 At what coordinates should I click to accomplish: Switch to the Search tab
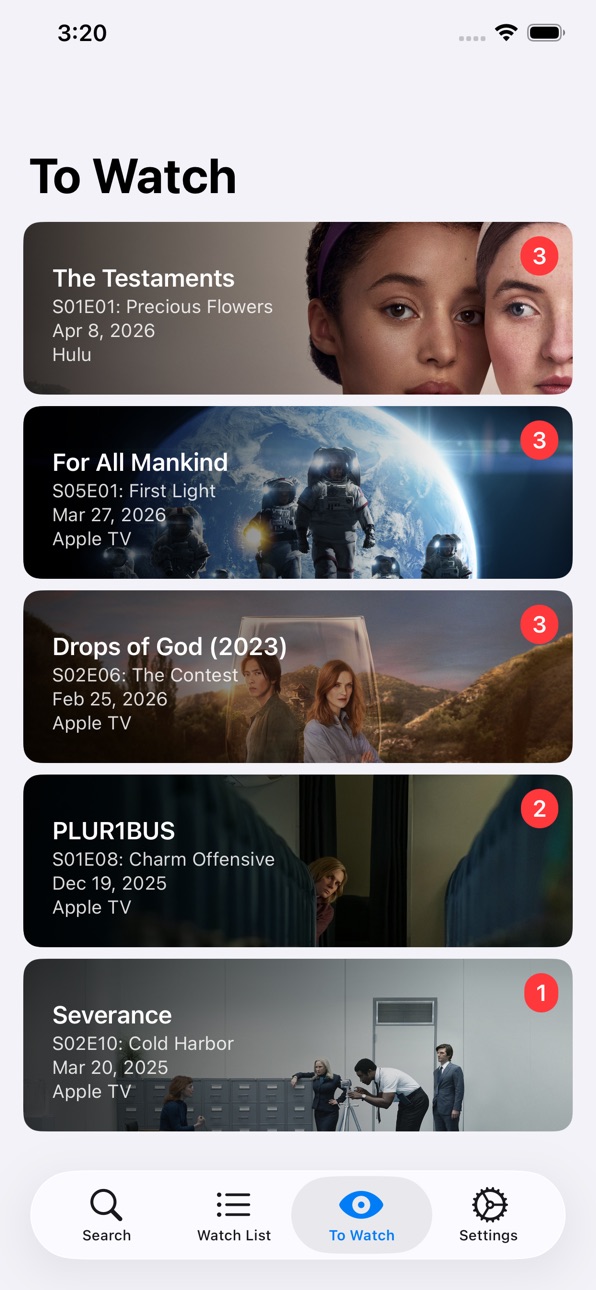tap(107, 1215)
